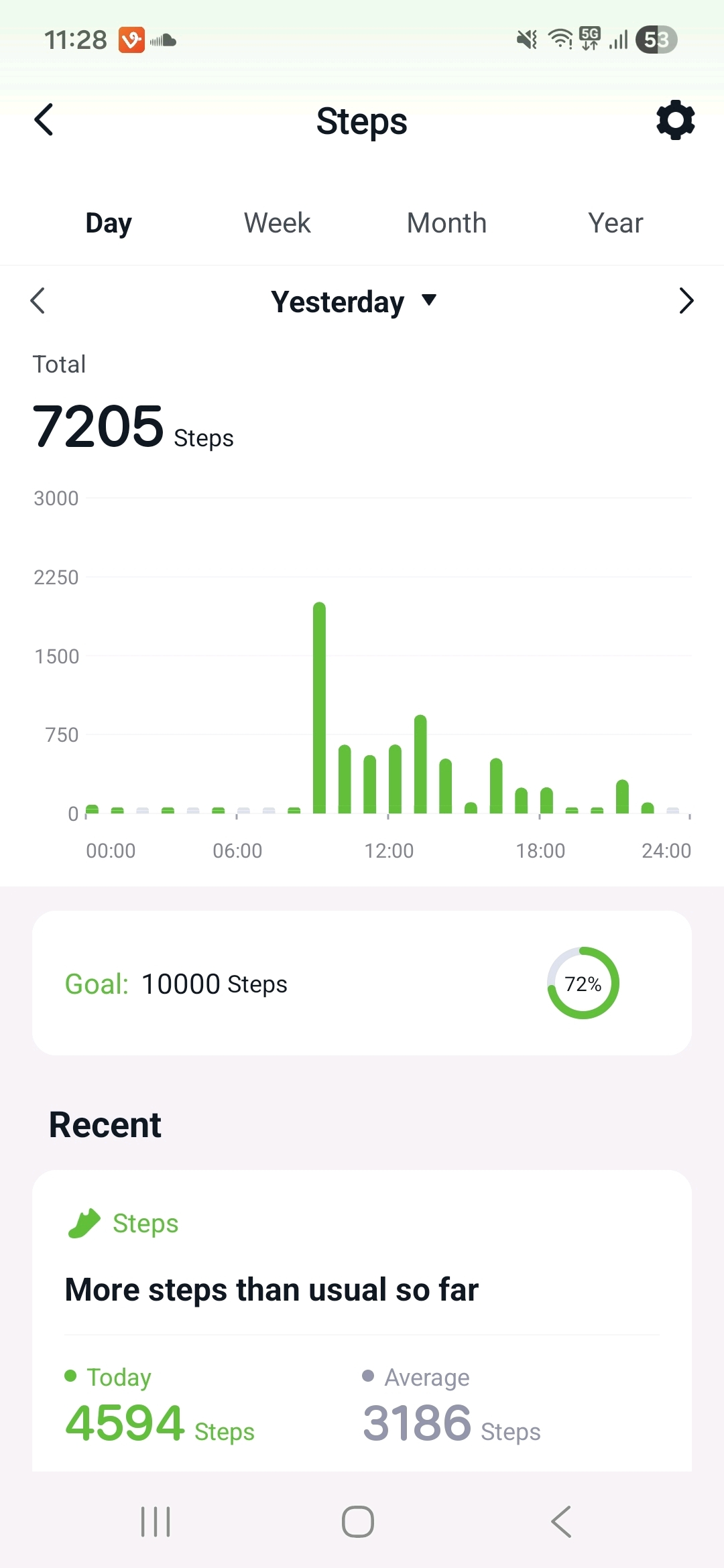The height and width of the screenshot is (1568, 724).
Task: Go to the previous day
Action: [x=38, y=301]
